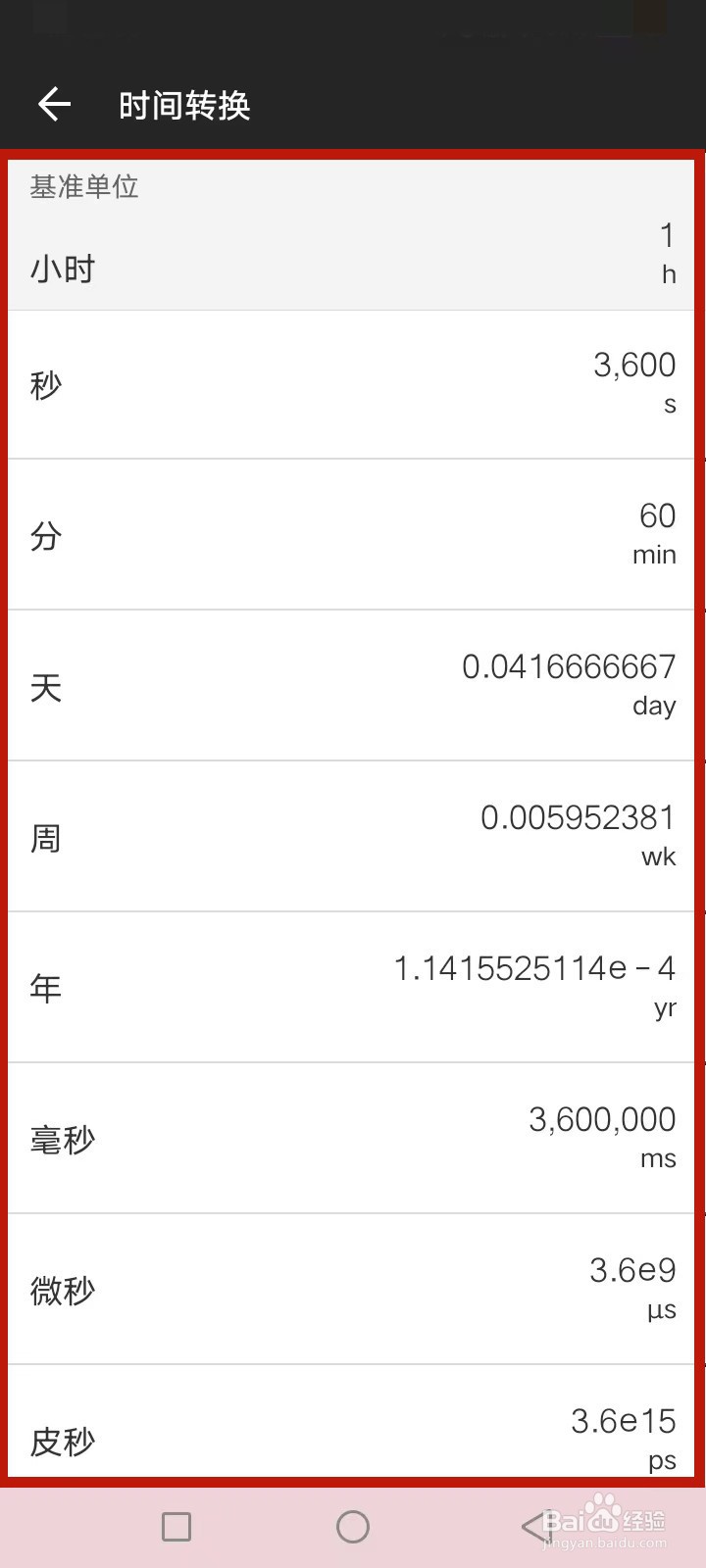
Task: Select the 微秒 microseconds row showing 3.6e9
Action: click(x=63, y=1291)
